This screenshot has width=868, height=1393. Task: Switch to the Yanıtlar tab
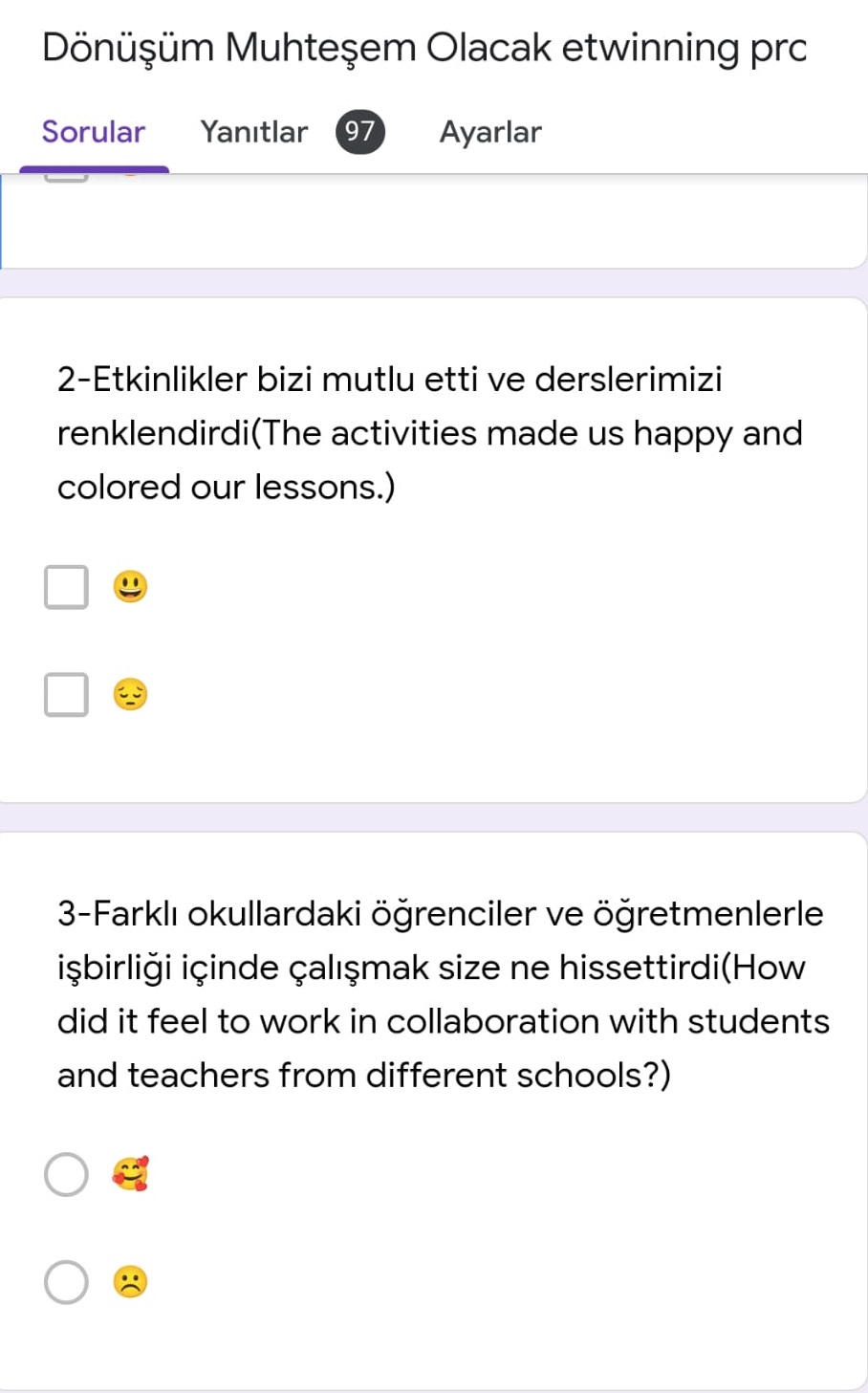(253, 132)
